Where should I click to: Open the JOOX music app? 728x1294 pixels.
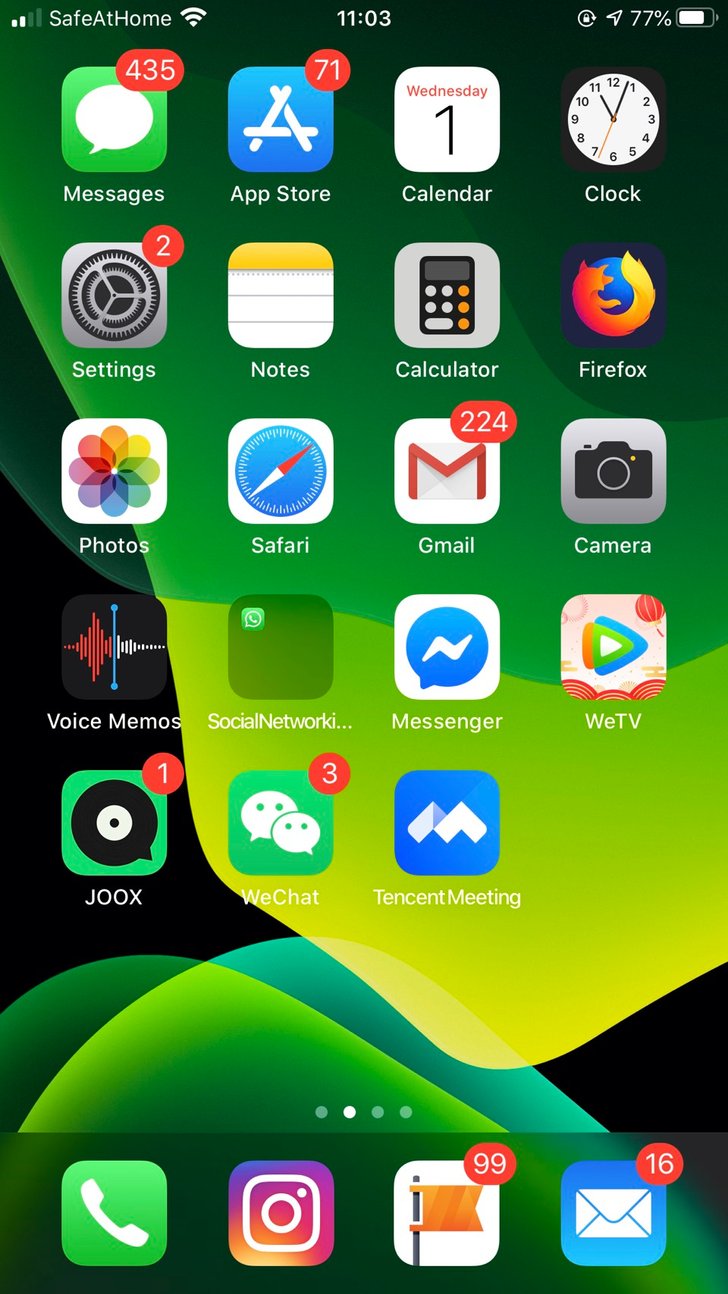point(114,823)
